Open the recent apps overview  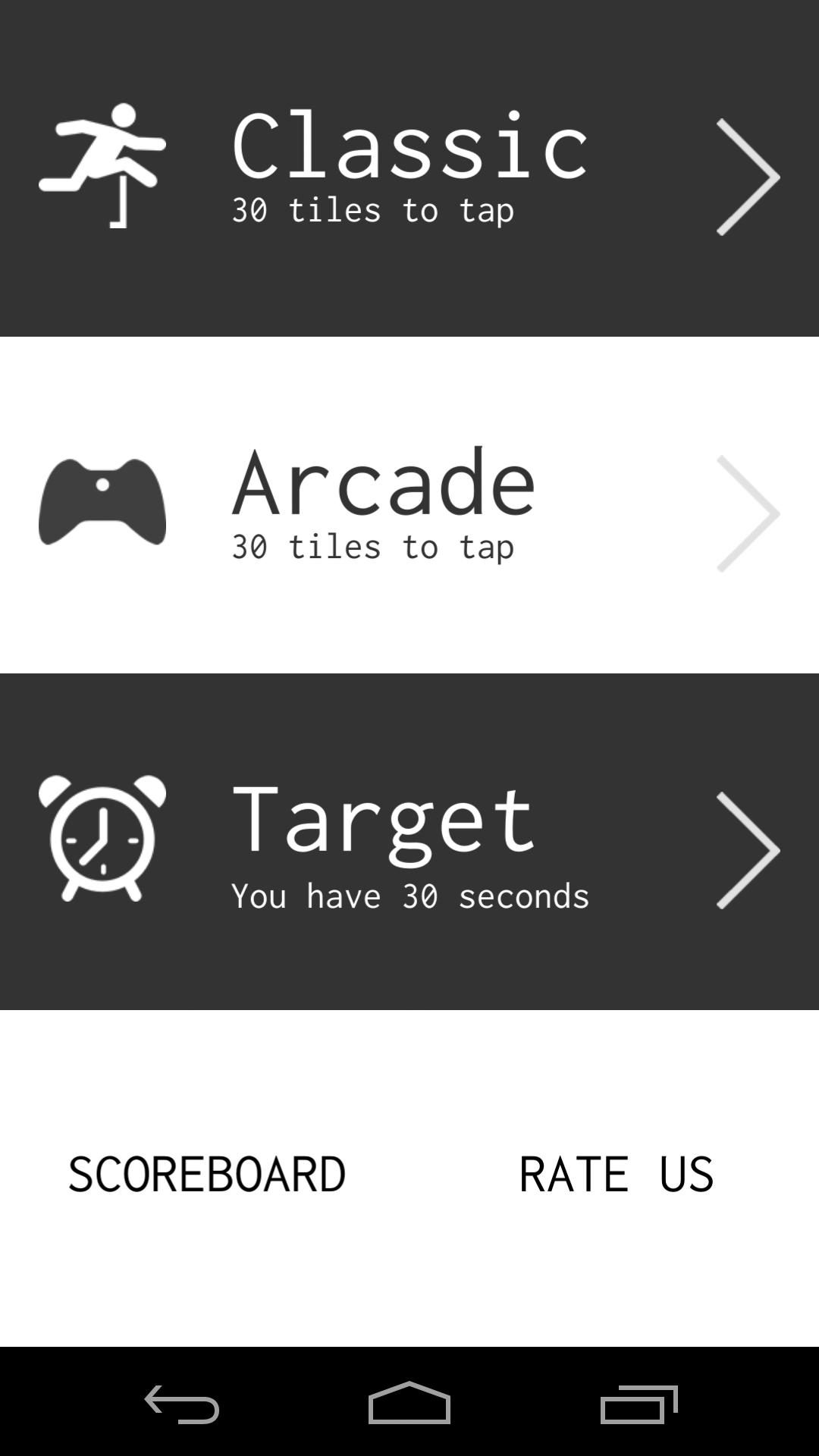(x=639, y=1403)
